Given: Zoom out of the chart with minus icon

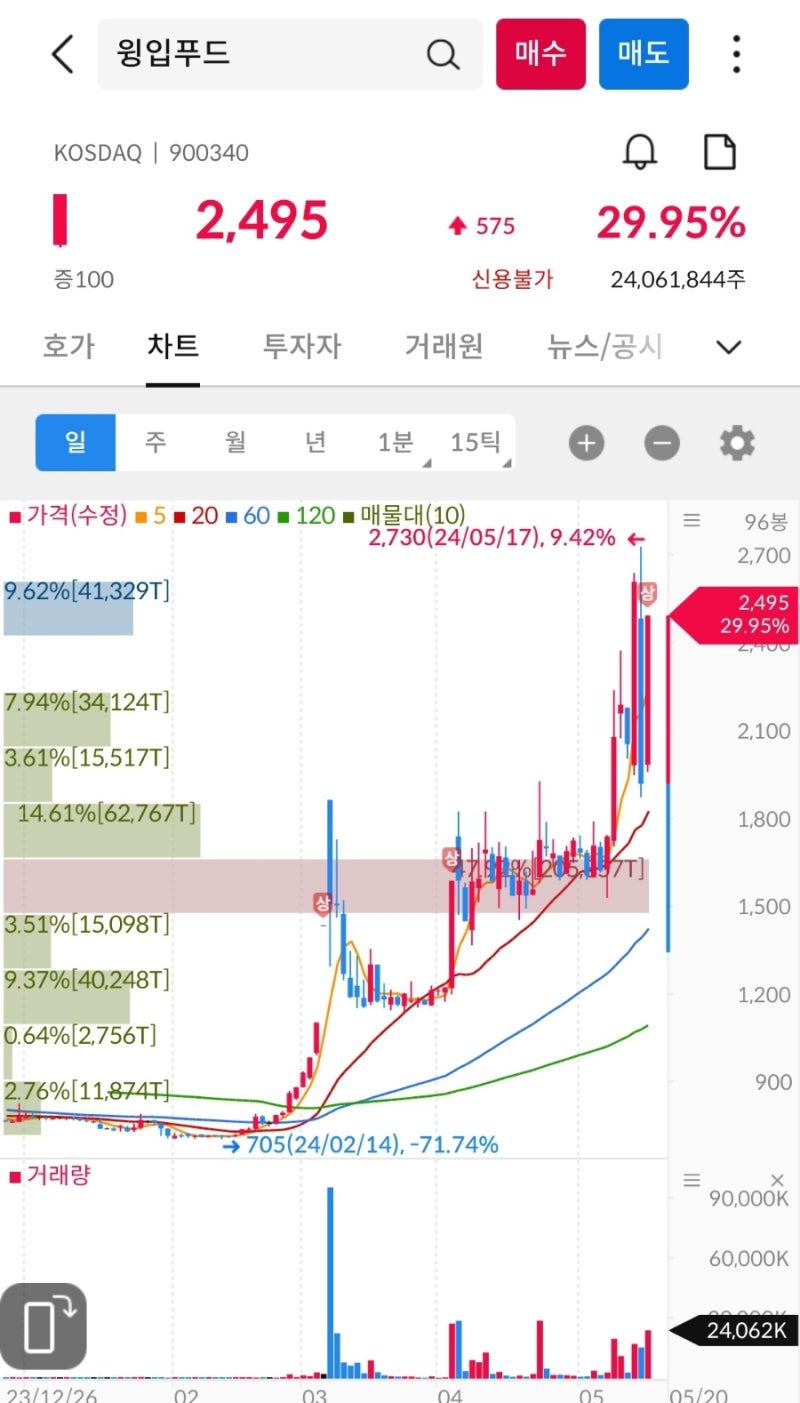Looking at the screenshot, I should [x=661, y=442].
